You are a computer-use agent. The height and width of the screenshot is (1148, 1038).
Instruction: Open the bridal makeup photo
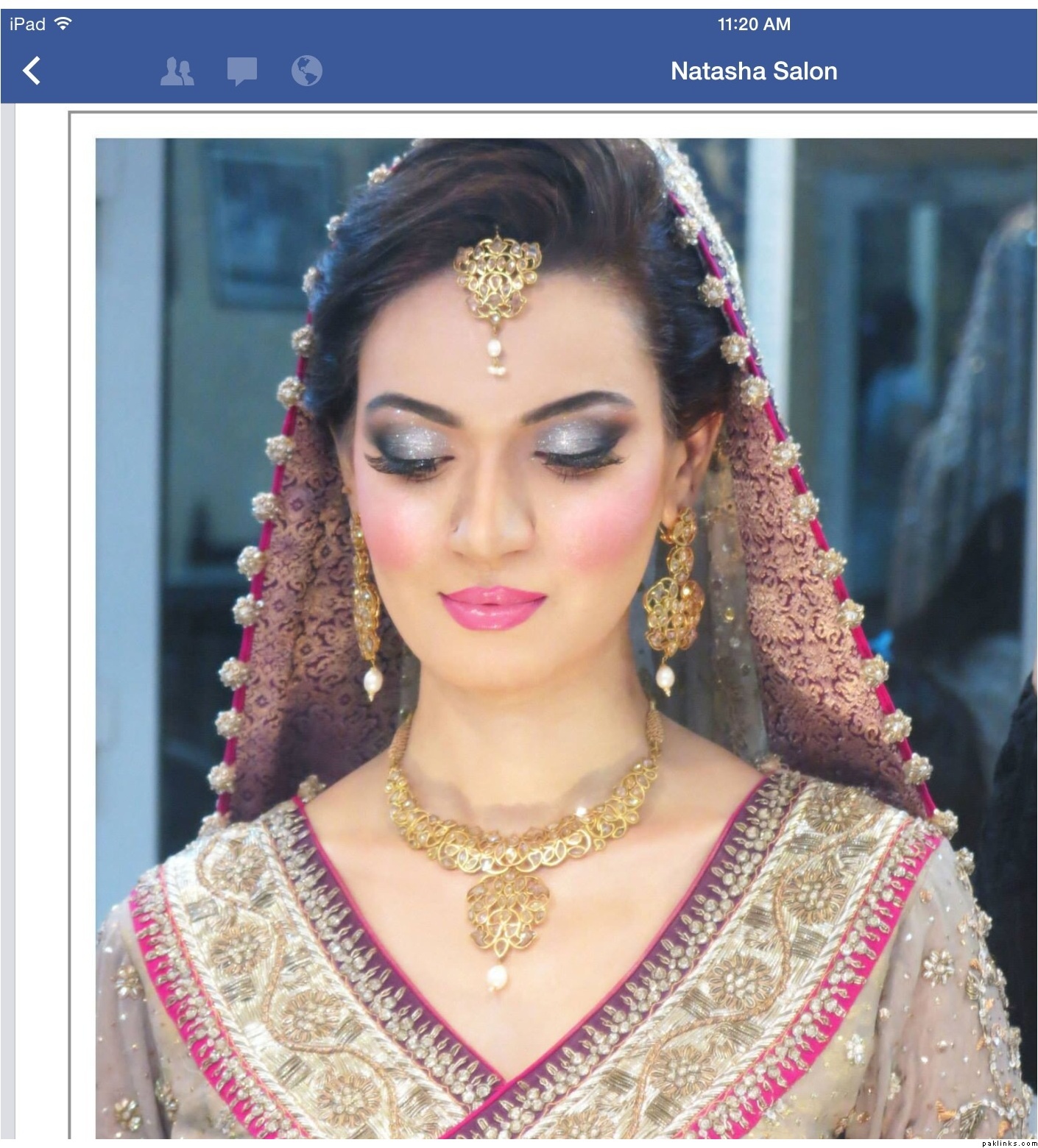click(565, 637)
